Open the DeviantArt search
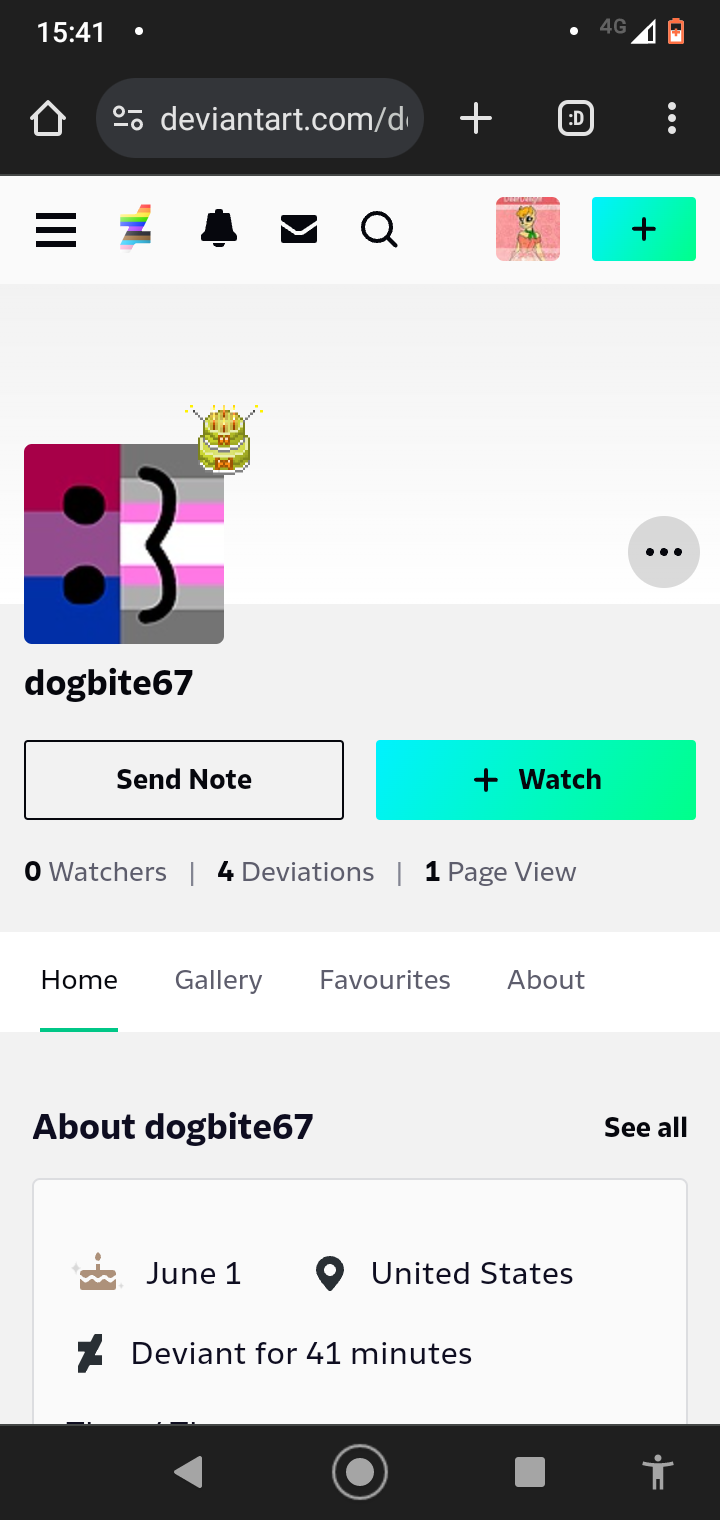The width and height of the screenshot is (720, 1520). tap(379, 230)
